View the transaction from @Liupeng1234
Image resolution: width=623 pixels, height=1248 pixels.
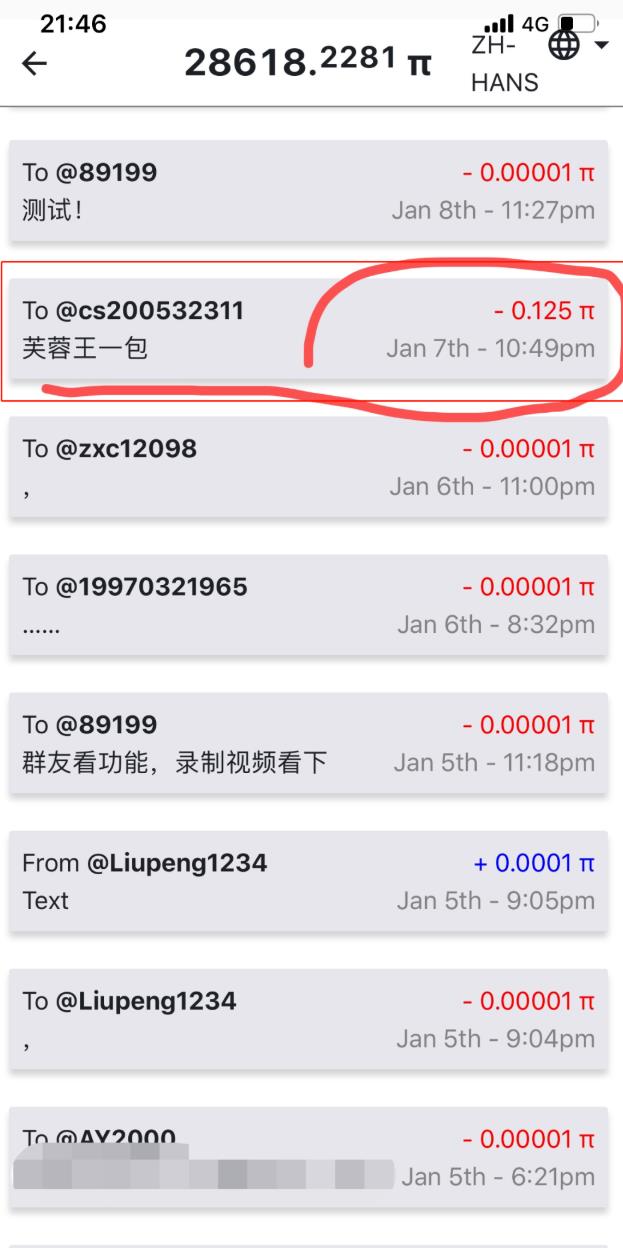click(x=308, y=881)
